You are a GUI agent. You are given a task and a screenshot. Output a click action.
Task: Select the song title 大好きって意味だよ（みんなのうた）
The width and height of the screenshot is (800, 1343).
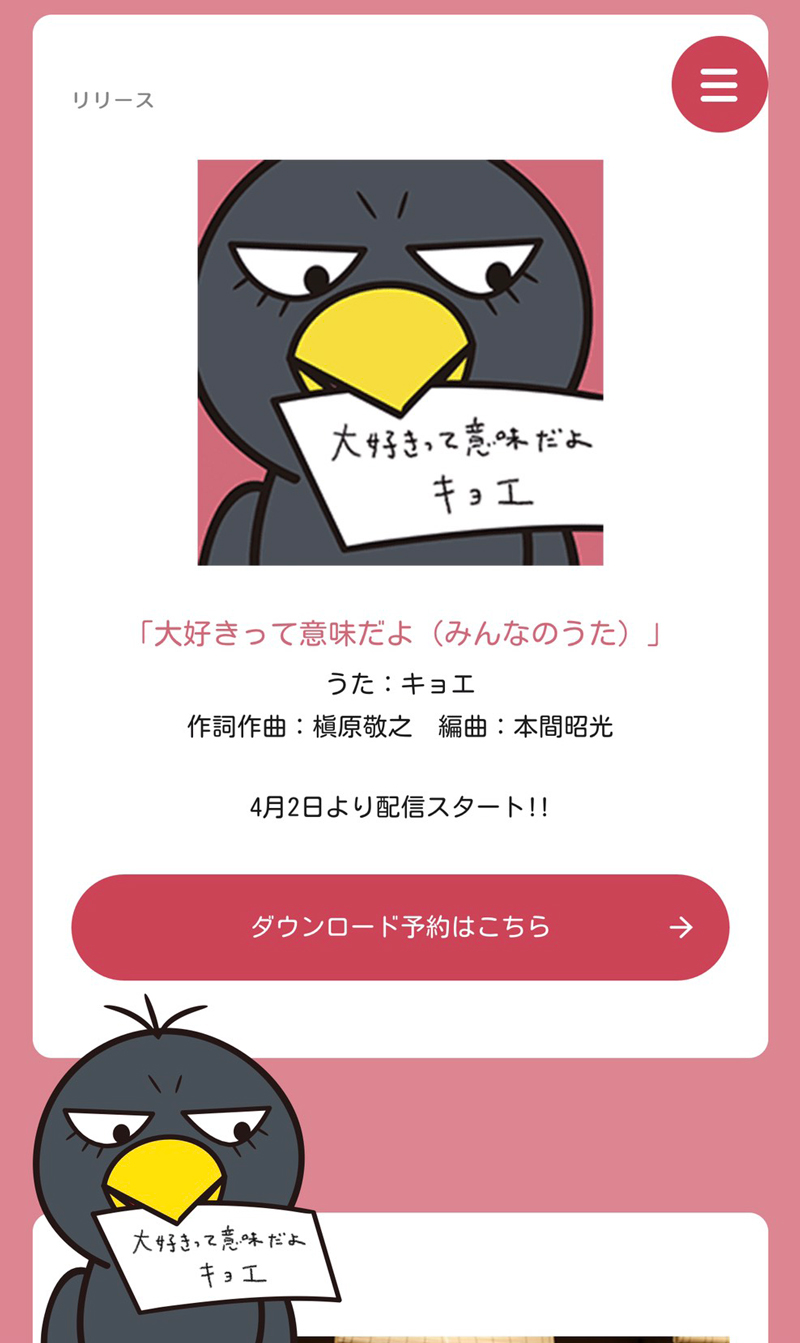(400, 631)
